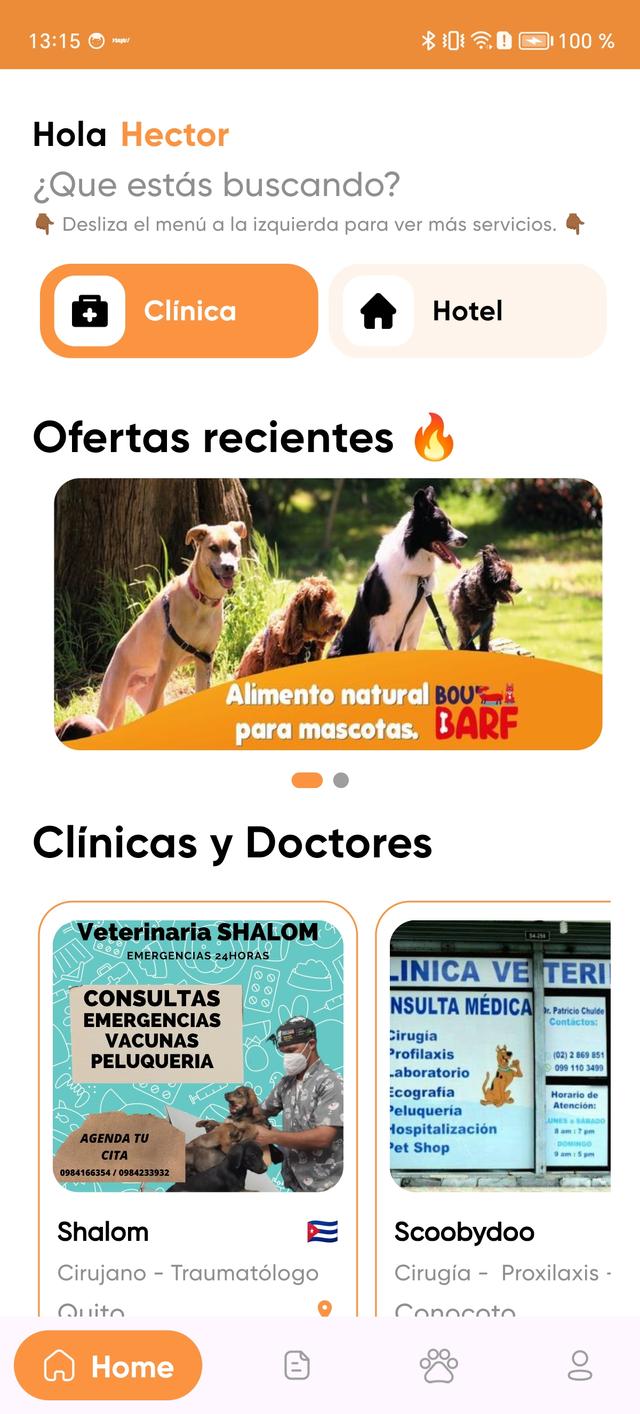This screenshot has width=640, height=1414.
Task: Switch to the user profile tab
Action: [580, 1366]
